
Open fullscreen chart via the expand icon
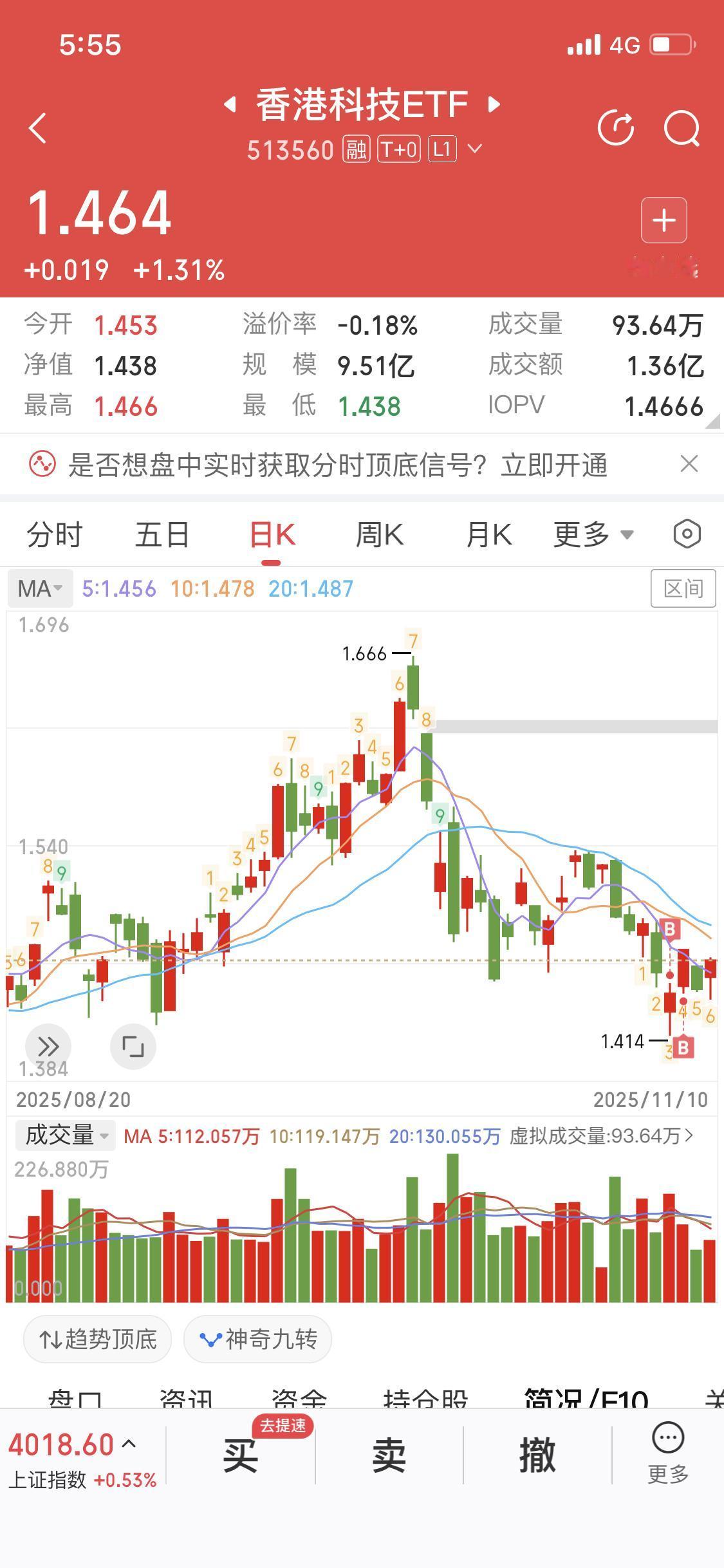(132, 1047)
